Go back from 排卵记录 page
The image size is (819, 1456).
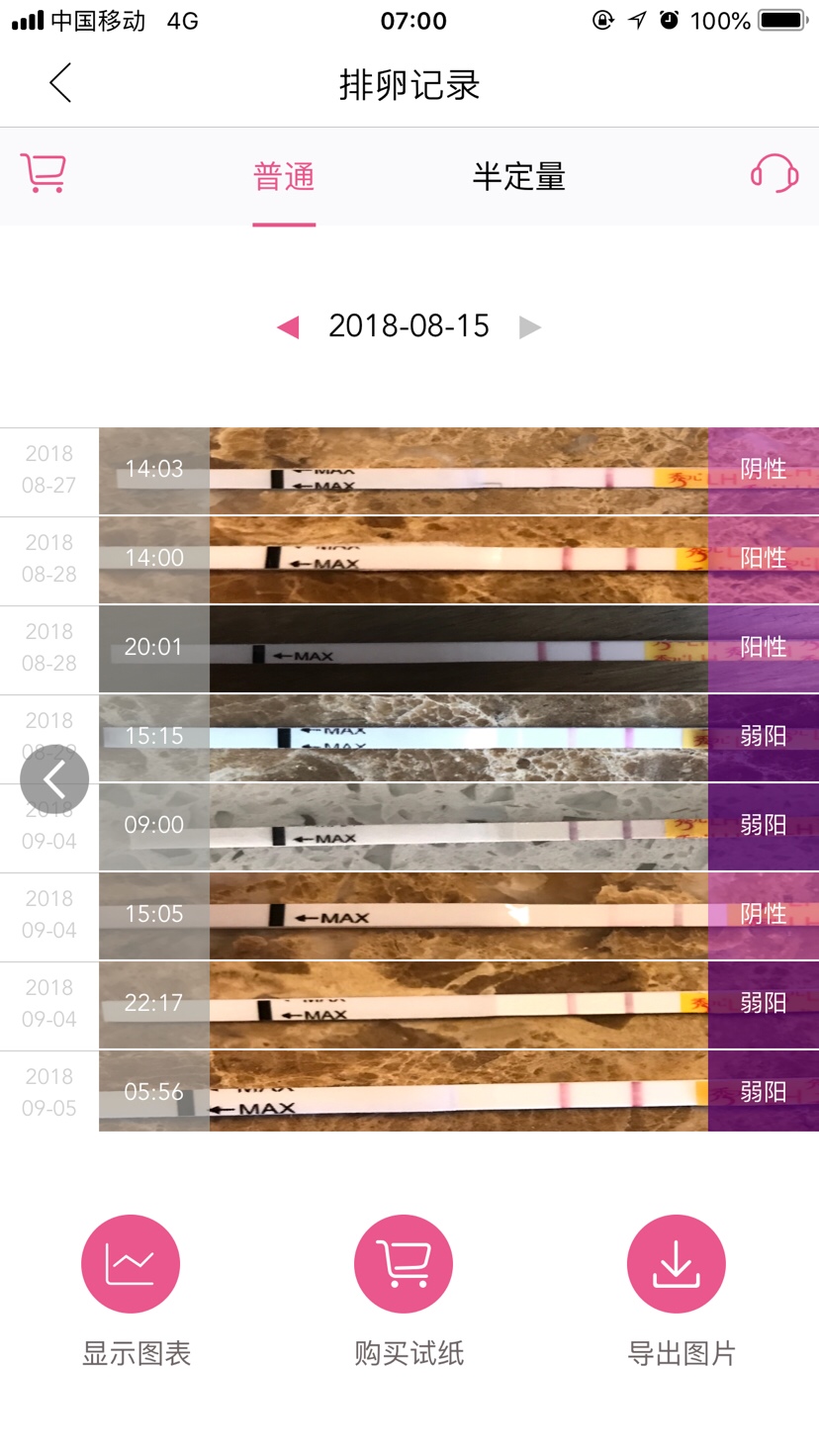coord(60,83)
